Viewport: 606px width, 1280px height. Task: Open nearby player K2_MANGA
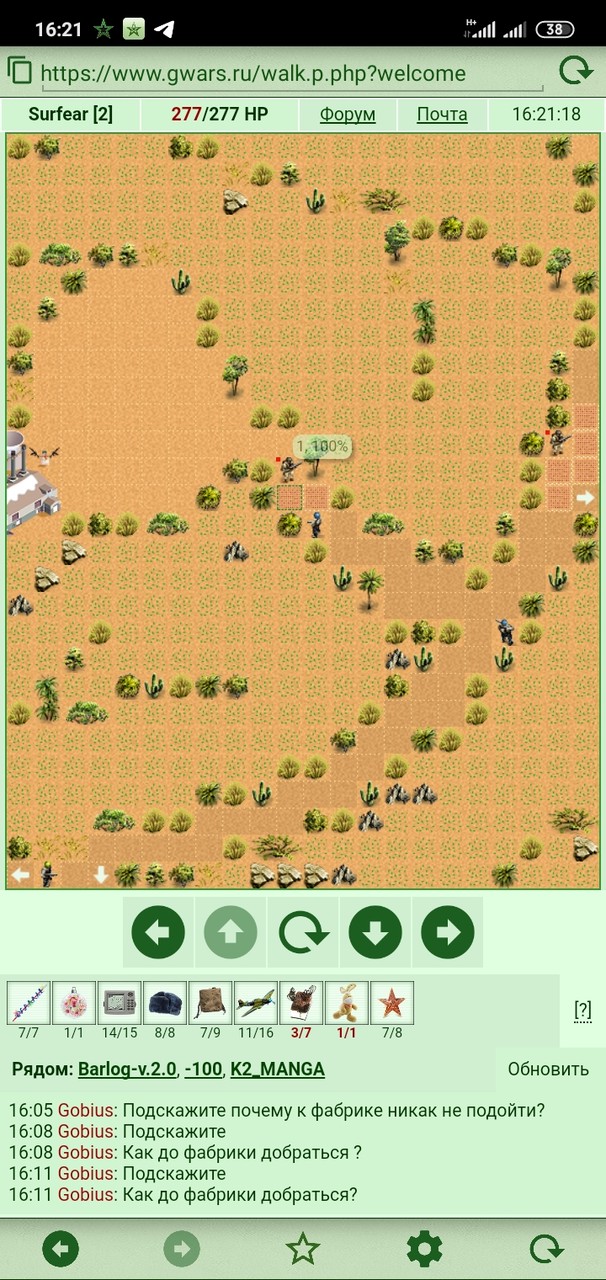(x=277, y=1069)
